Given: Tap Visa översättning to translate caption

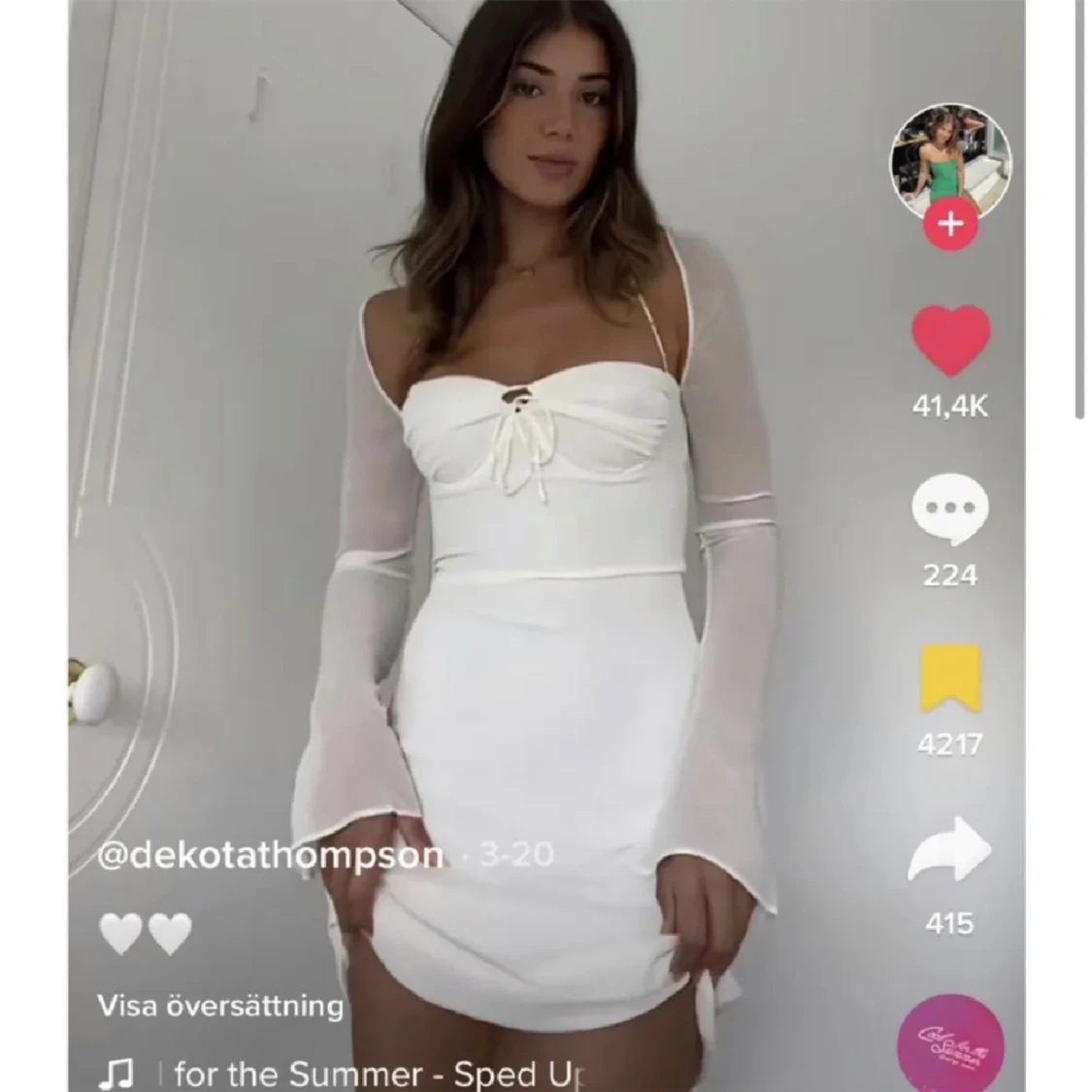Looking at the screenshot, I should (220, 1005).
